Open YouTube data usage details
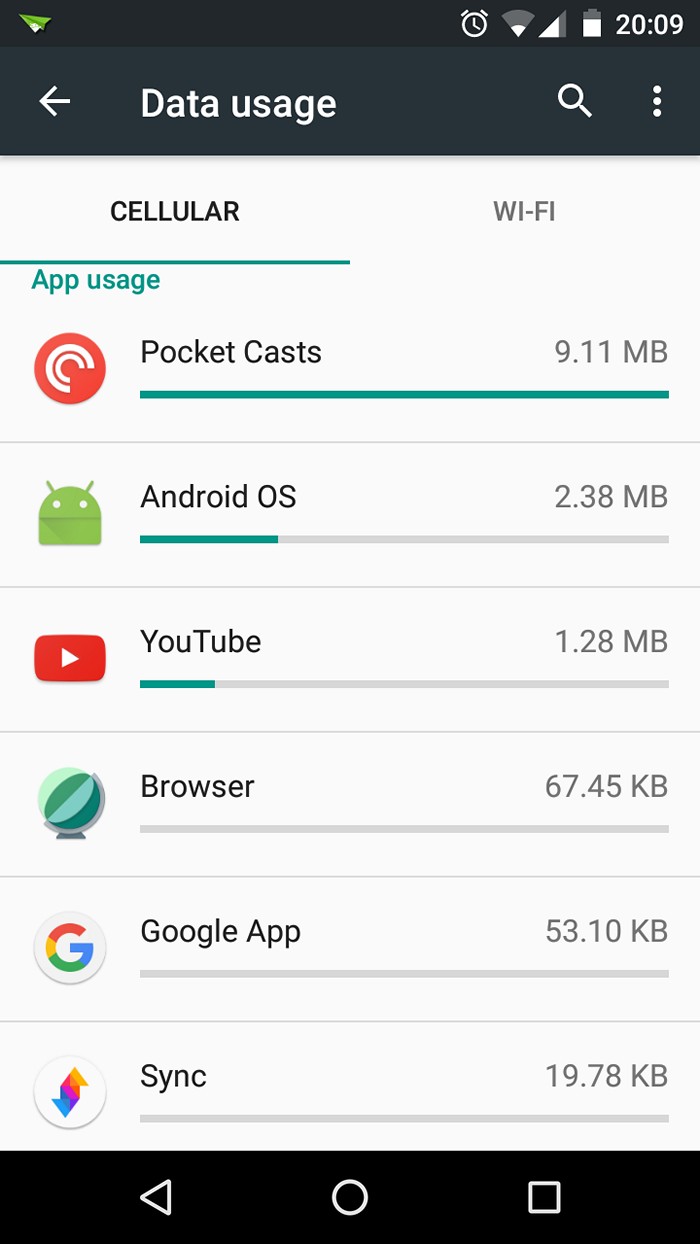The image size is (700, 1244). pos(350,658)
